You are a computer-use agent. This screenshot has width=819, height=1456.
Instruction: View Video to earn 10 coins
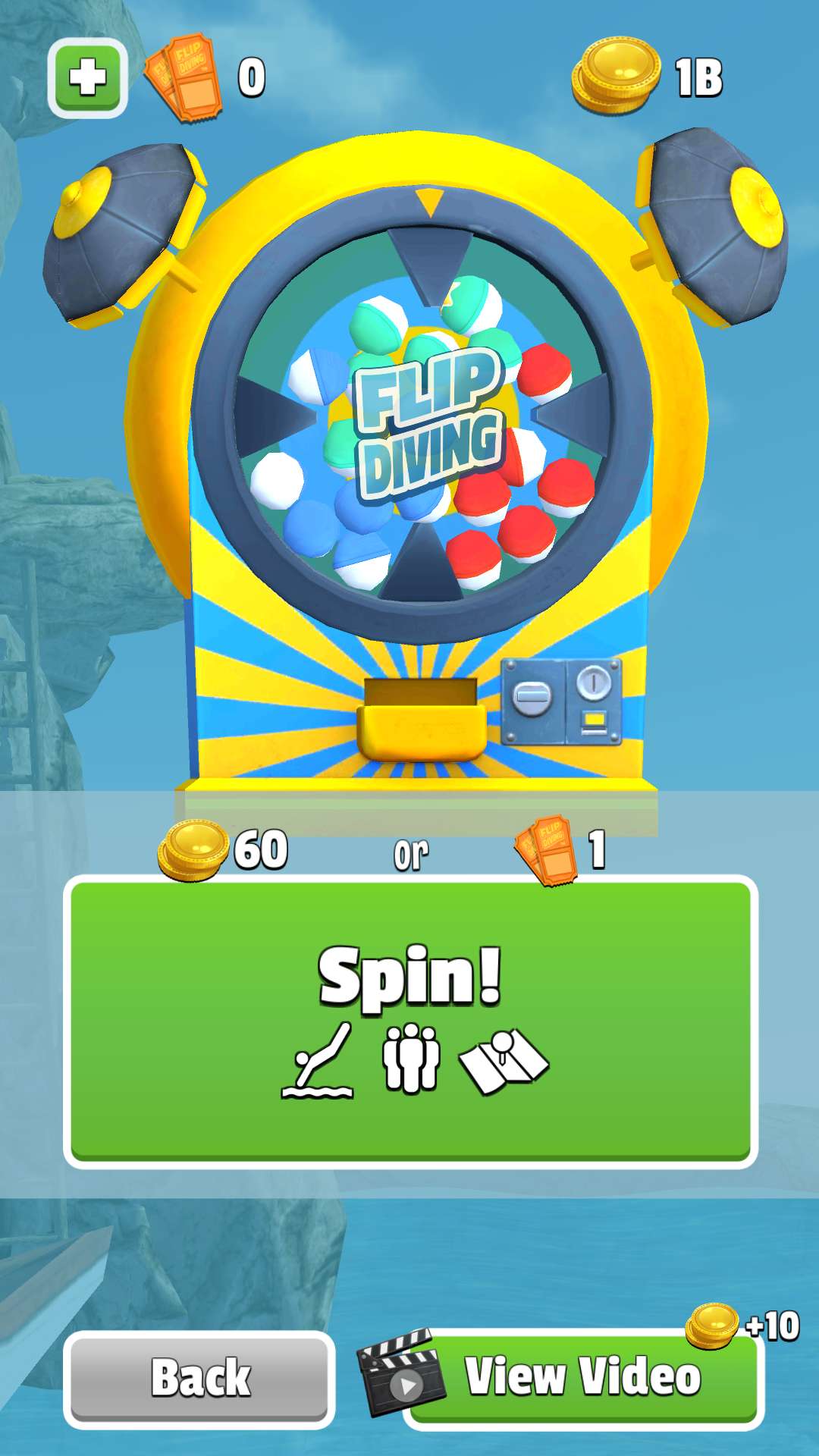582,1377
